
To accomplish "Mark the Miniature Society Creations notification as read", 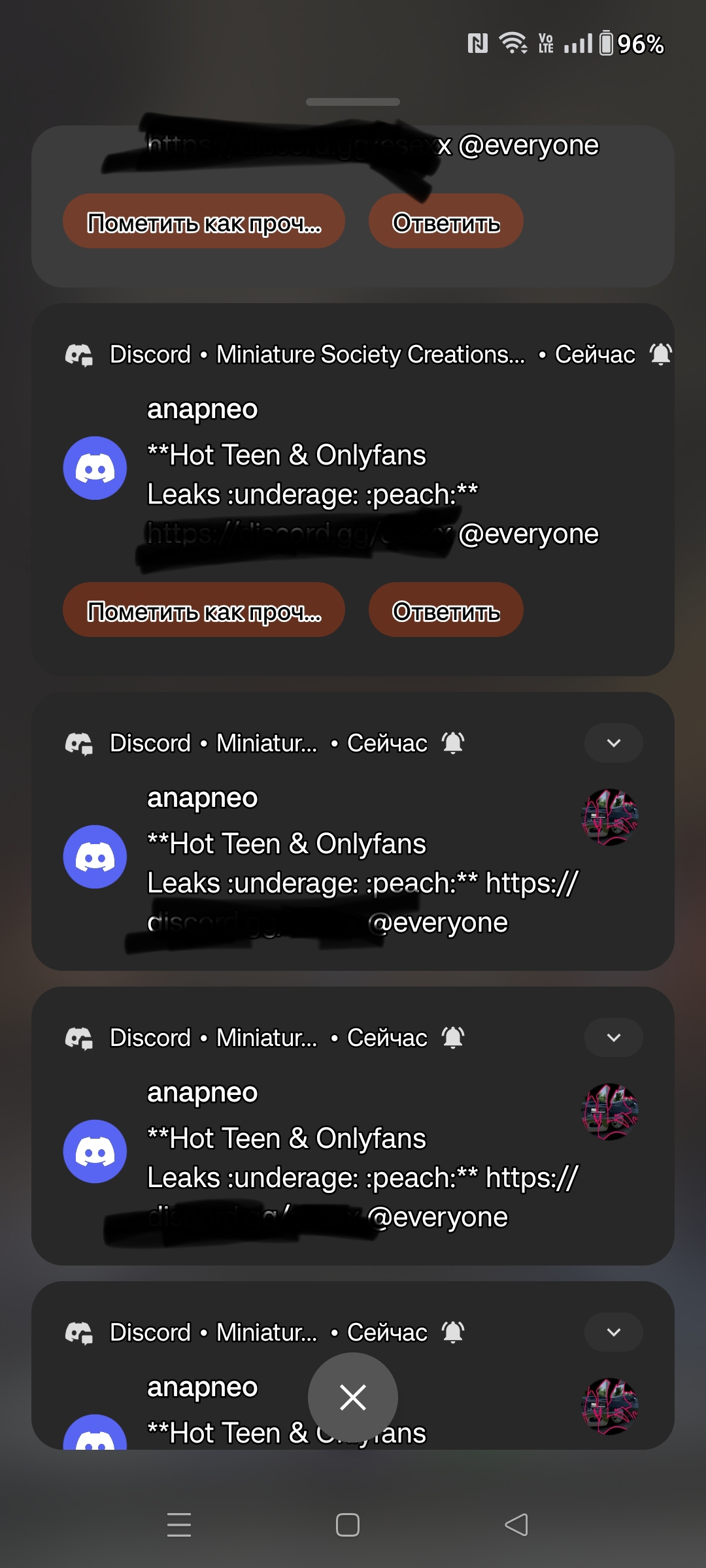I will pyautogui.click(x=203, y=610).
